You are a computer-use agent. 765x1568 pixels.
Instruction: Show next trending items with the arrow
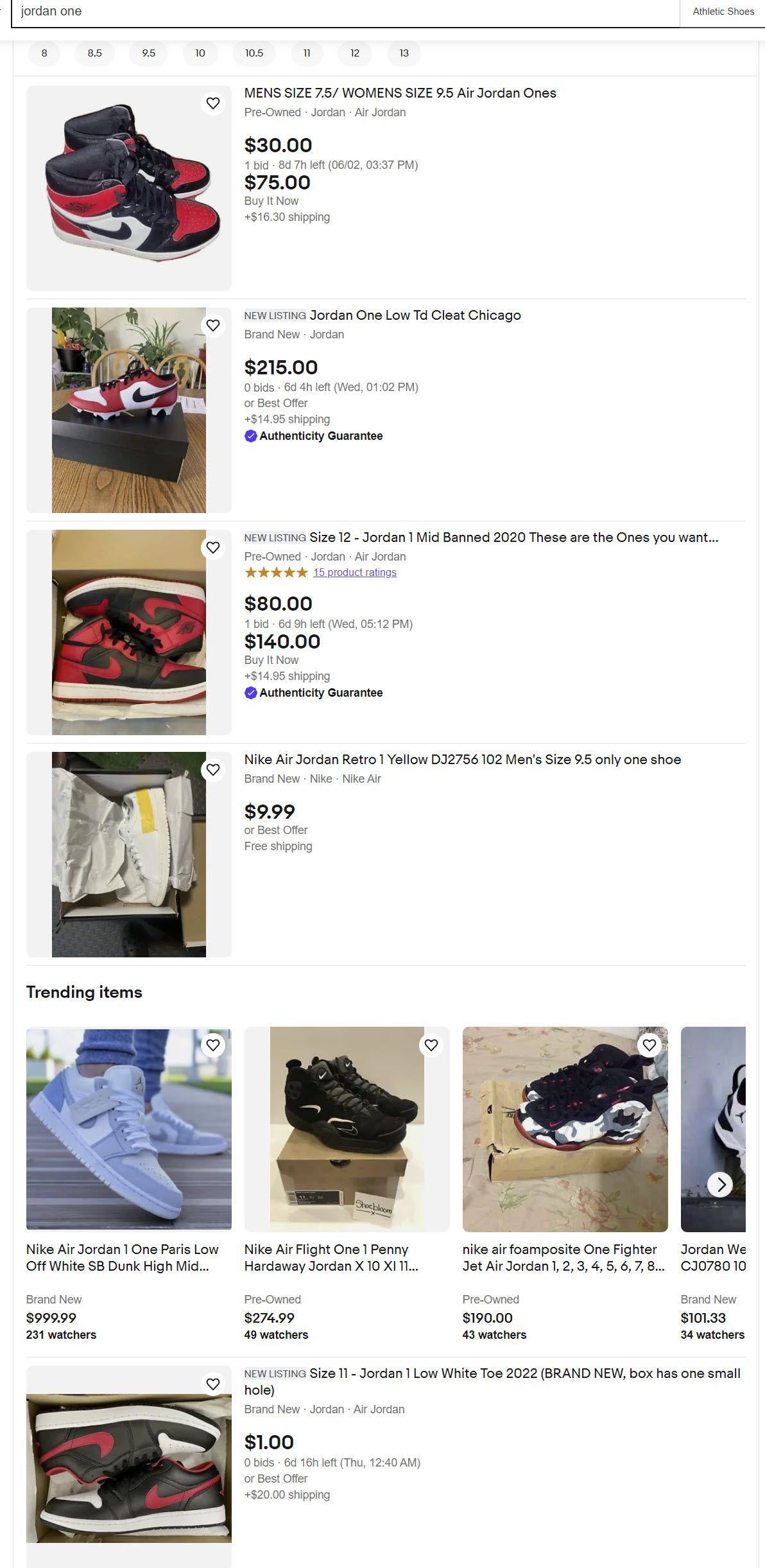(x=721, y=1183)
